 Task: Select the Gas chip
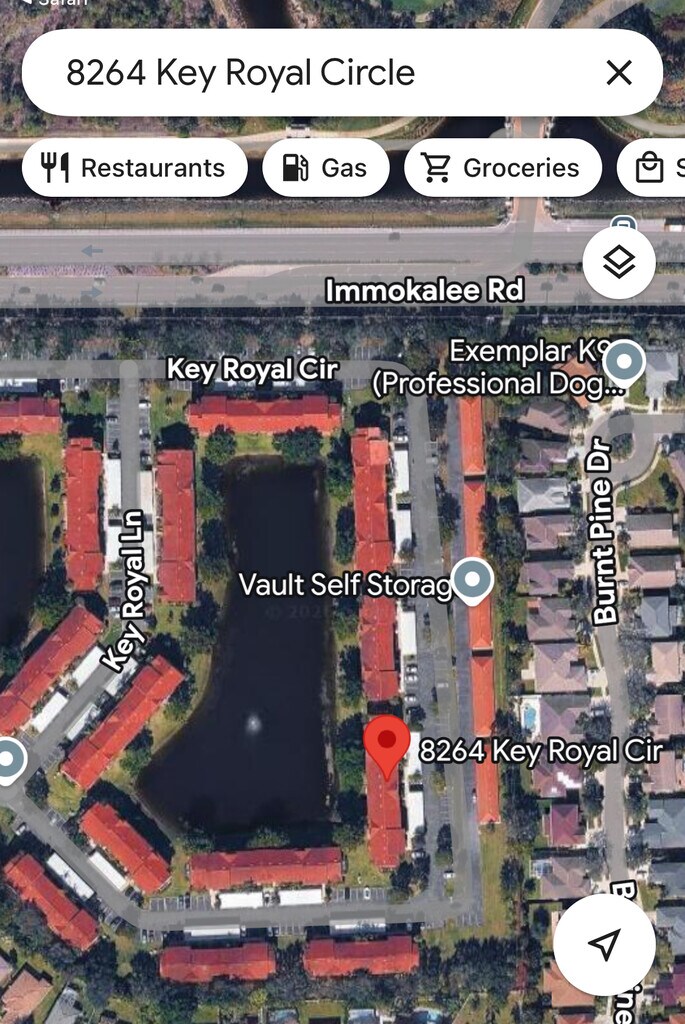[325, 168]
